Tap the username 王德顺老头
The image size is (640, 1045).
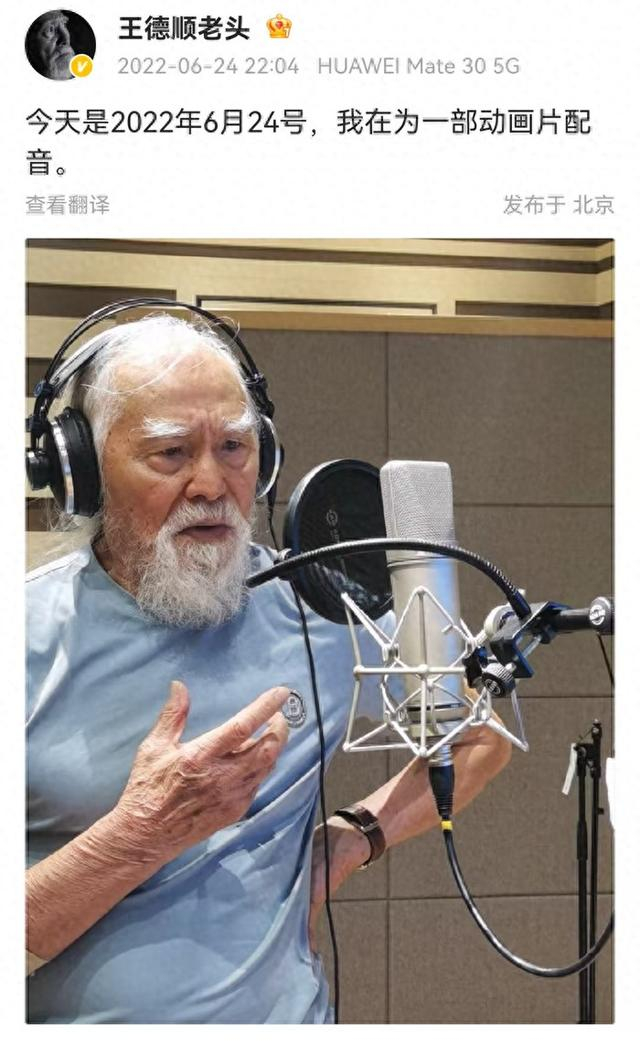point(184,27)
